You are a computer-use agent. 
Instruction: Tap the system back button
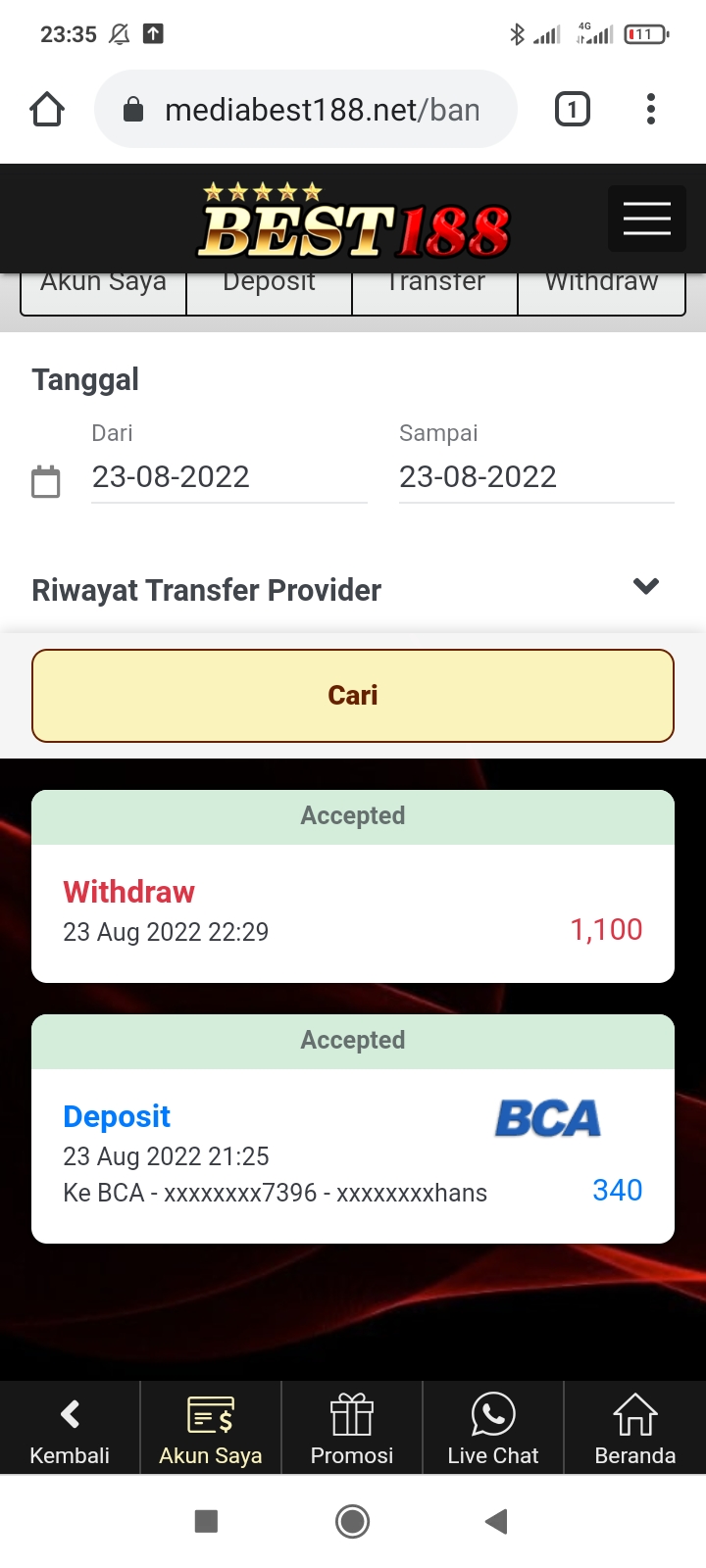(496, 1521)
